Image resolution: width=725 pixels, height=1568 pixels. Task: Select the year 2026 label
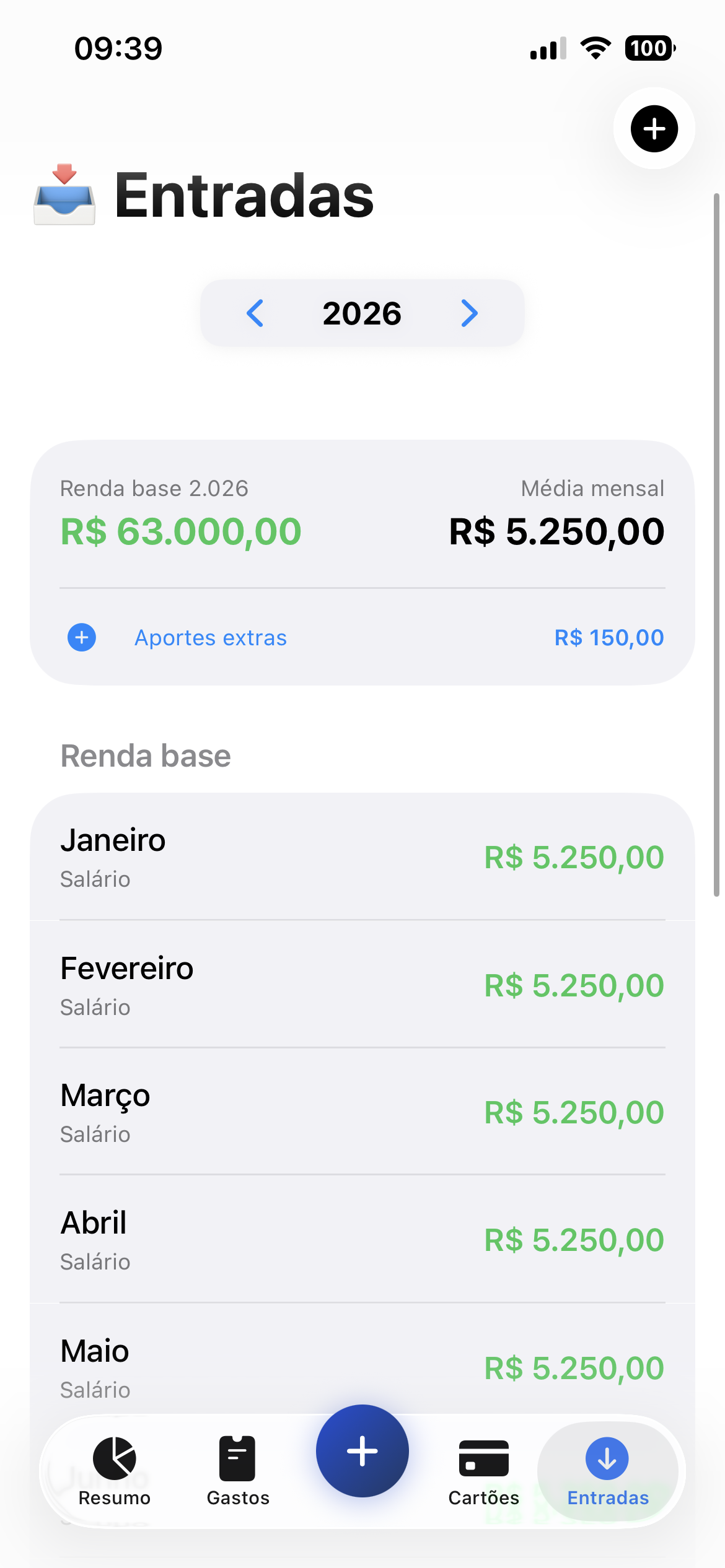pos(362,313)
